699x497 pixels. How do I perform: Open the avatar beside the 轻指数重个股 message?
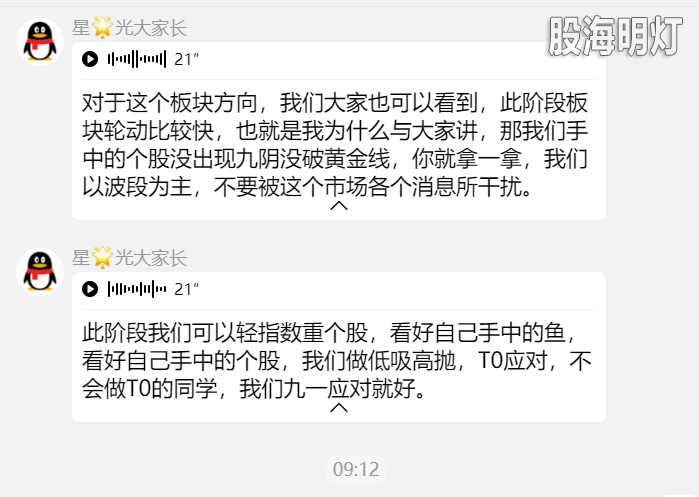click(x=39, y=272)
